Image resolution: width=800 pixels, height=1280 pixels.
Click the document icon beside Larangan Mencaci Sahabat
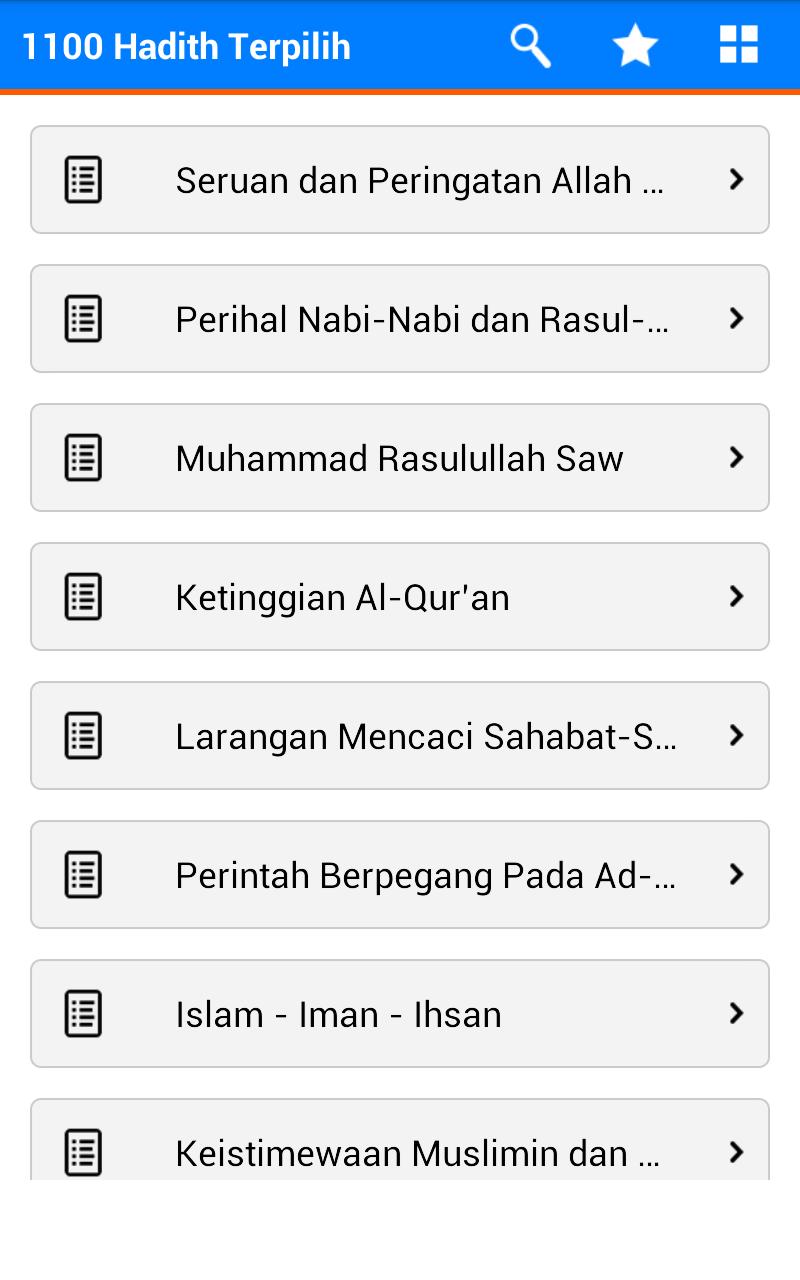pos(83,735)
